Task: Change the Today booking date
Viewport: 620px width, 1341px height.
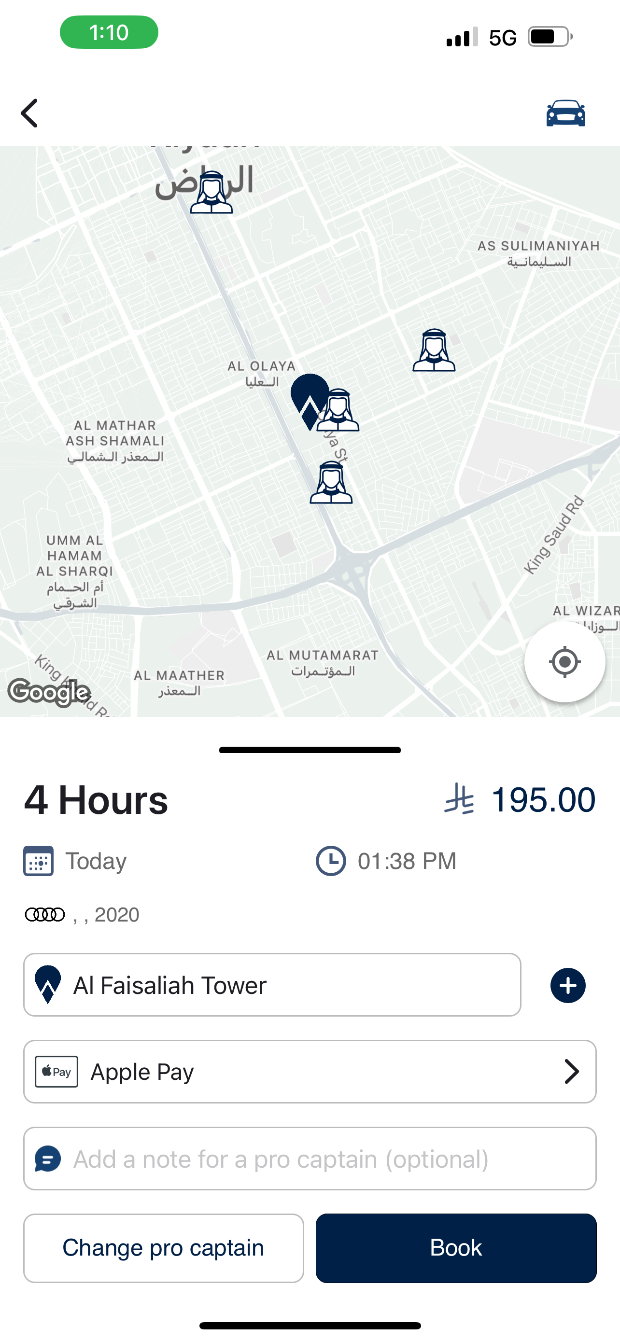Action: coord(75,861)
